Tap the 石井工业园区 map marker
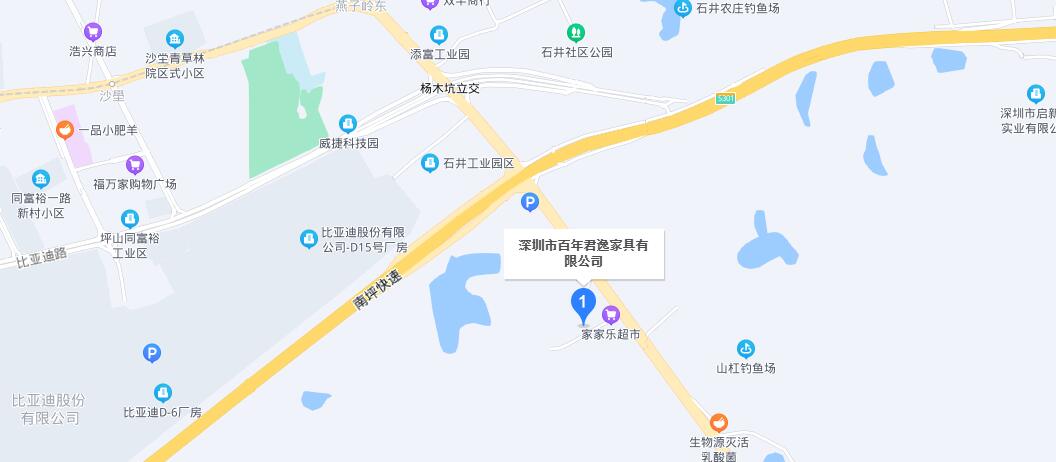Screen dimensions: 1056x462 429,162
